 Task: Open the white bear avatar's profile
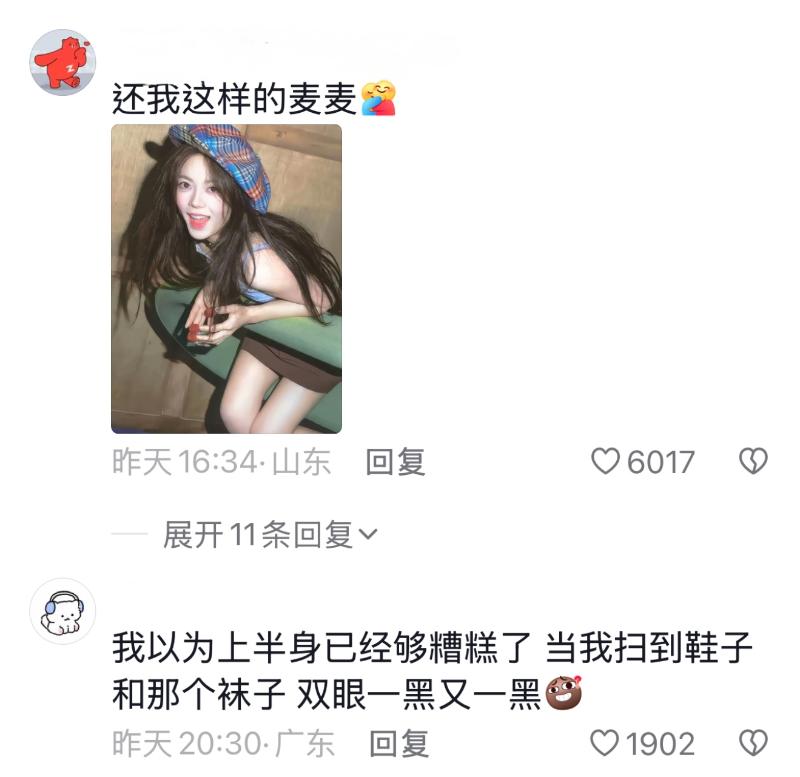coord(64,611)
